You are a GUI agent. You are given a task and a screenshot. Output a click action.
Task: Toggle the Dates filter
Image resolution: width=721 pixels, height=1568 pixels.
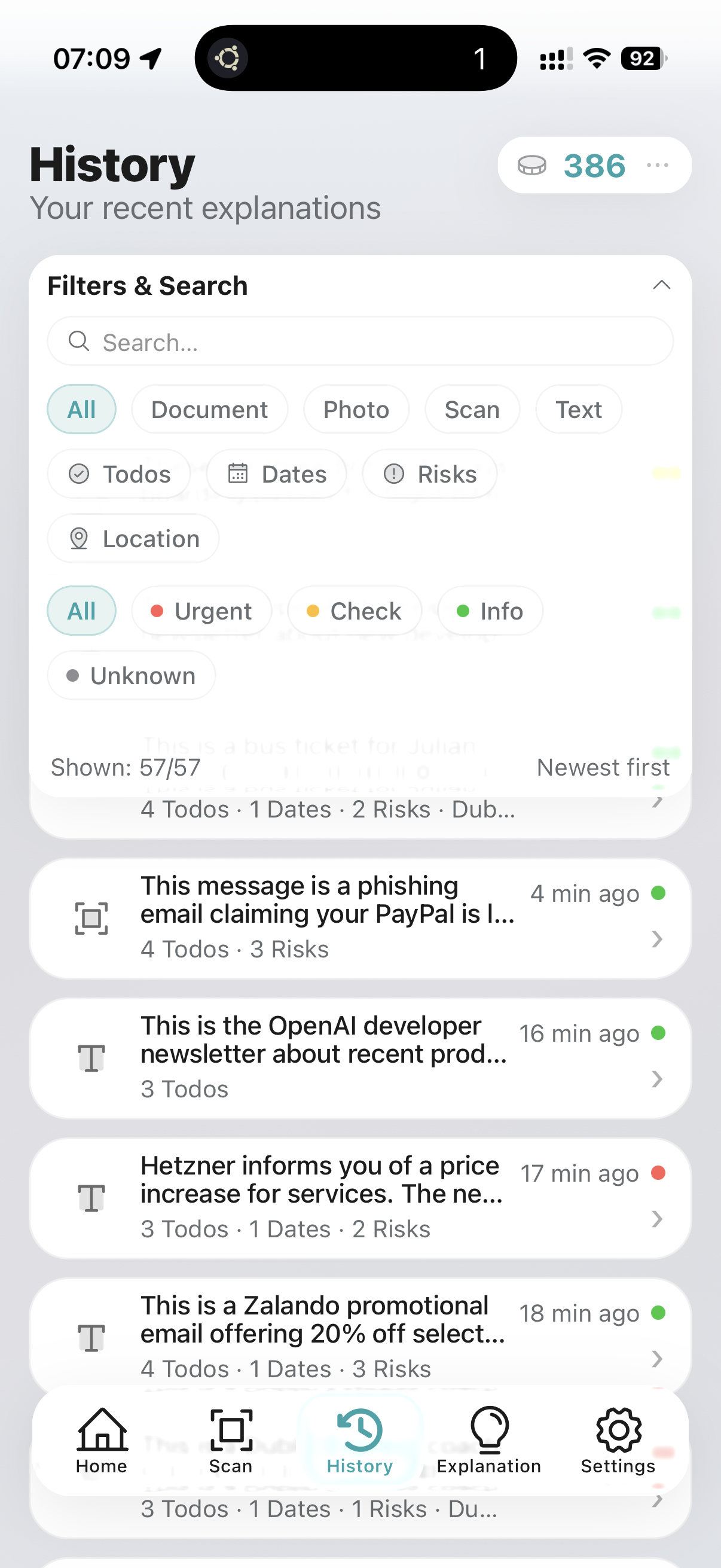[276, 474]
